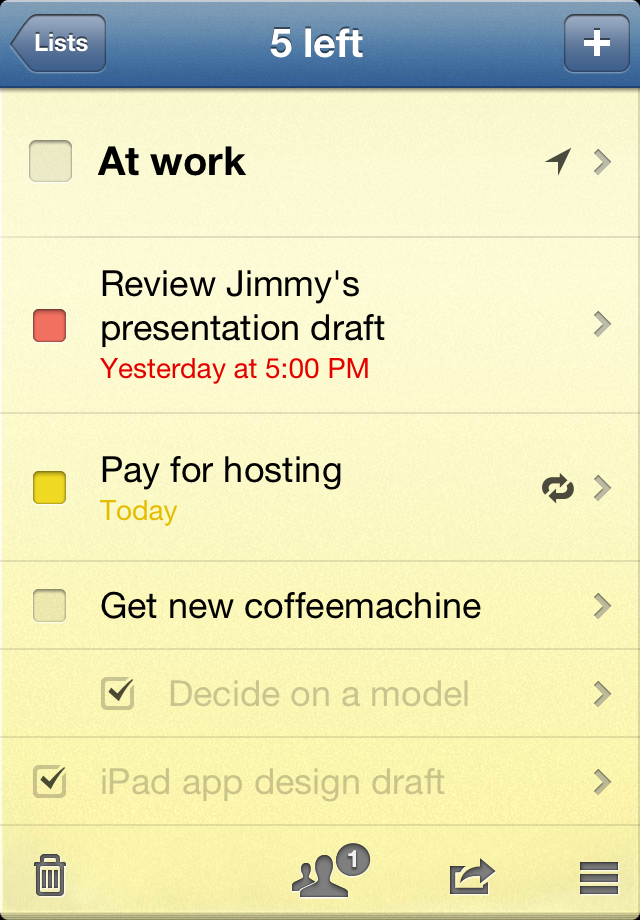Open the reorder menu icon

(x=598, y=877)
